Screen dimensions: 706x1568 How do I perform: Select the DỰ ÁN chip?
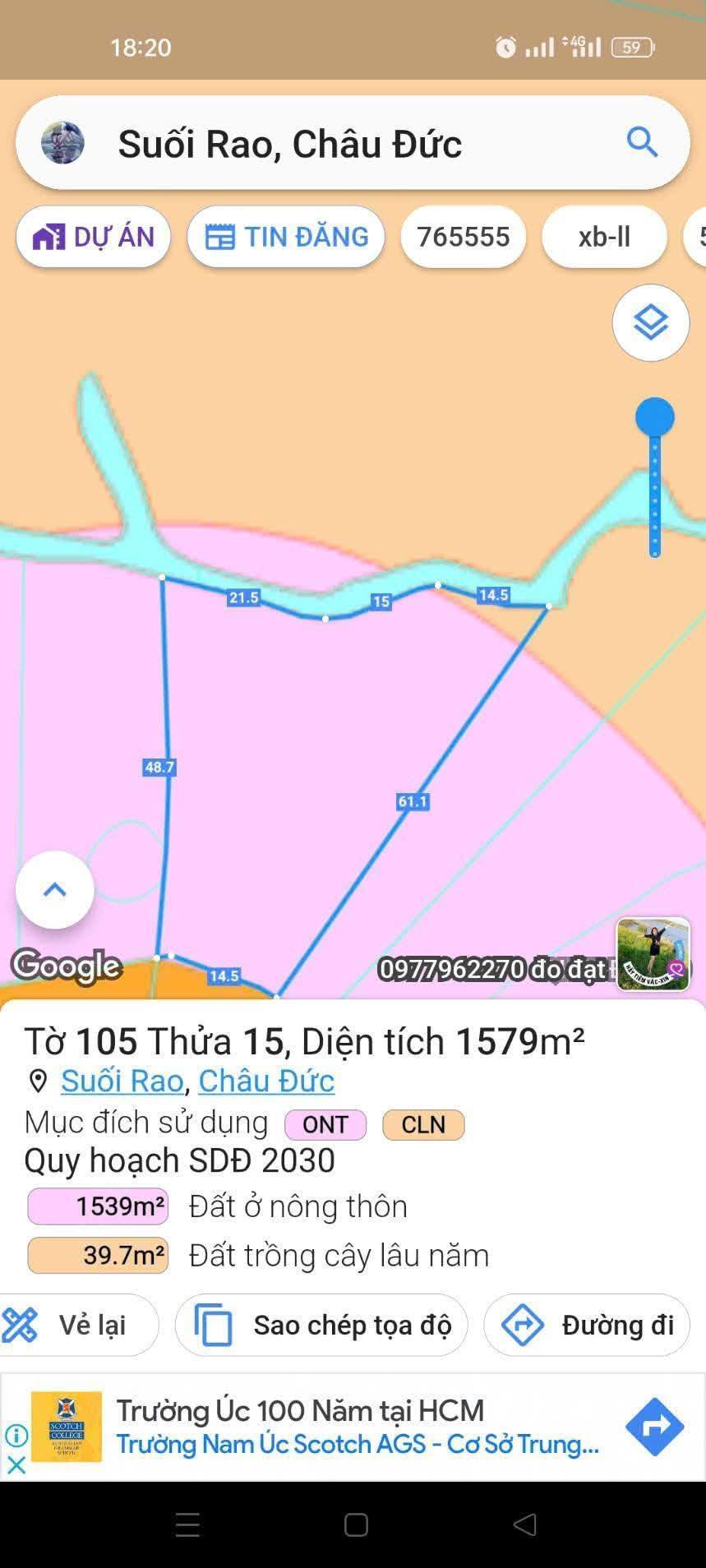(x=94, y=237)
